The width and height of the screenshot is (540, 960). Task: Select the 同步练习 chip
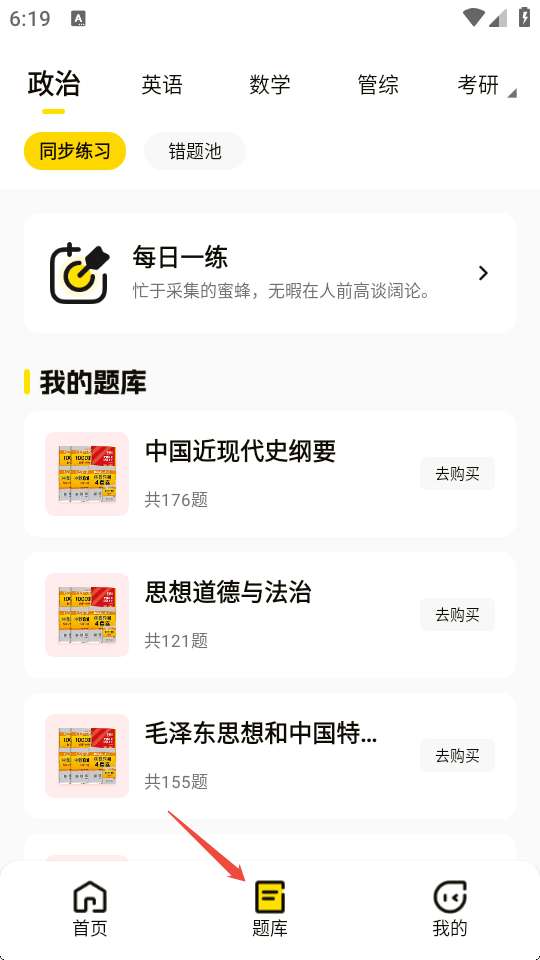[75, 151]
